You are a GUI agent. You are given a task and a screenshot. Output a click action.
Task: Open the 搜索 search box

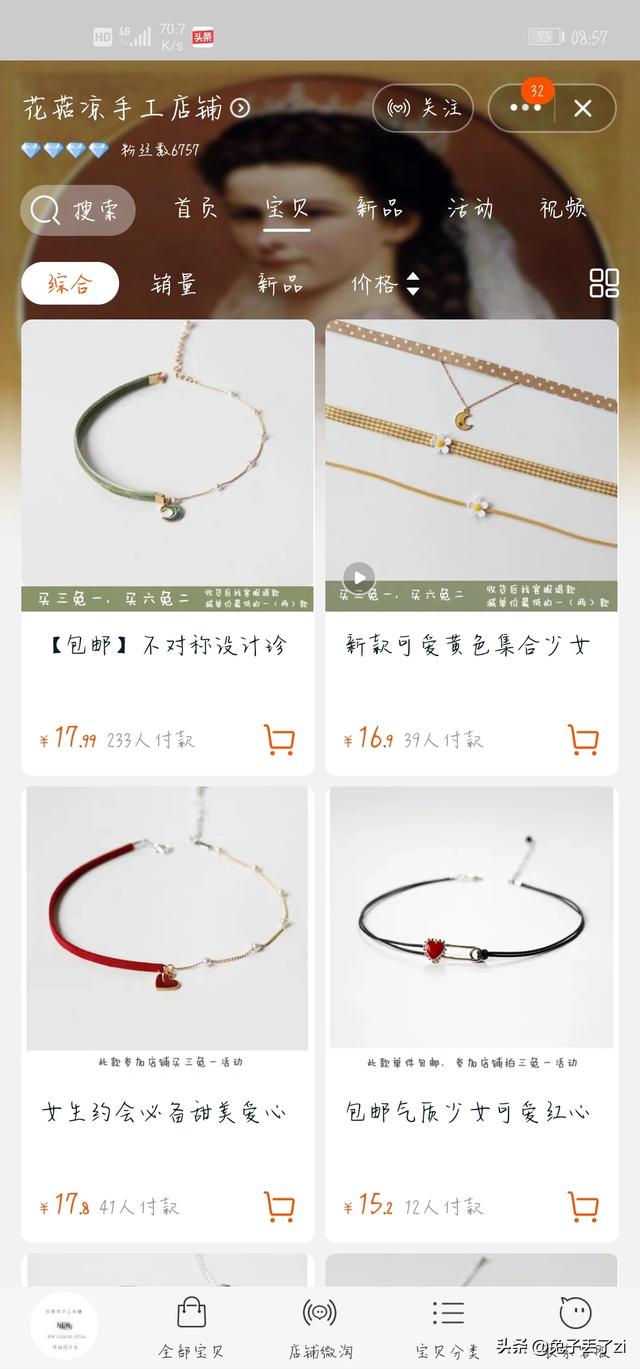[x=77, y=210]
